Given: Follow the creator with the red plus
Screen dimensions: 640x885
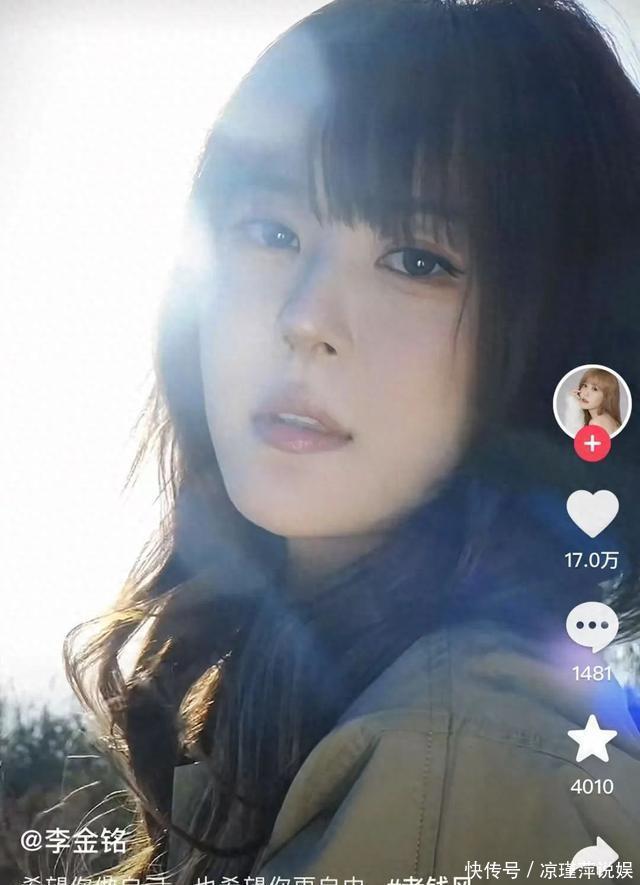Looking at the screenshot, I should (592, 443).
